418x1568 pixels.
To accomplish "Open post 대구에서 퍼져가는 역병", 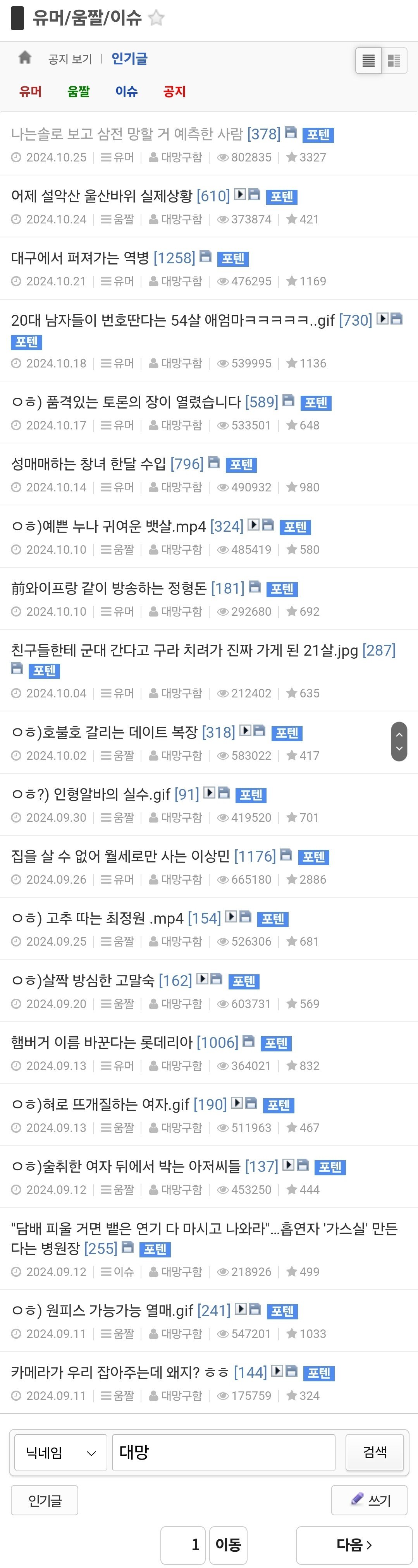I will point(80,258).
